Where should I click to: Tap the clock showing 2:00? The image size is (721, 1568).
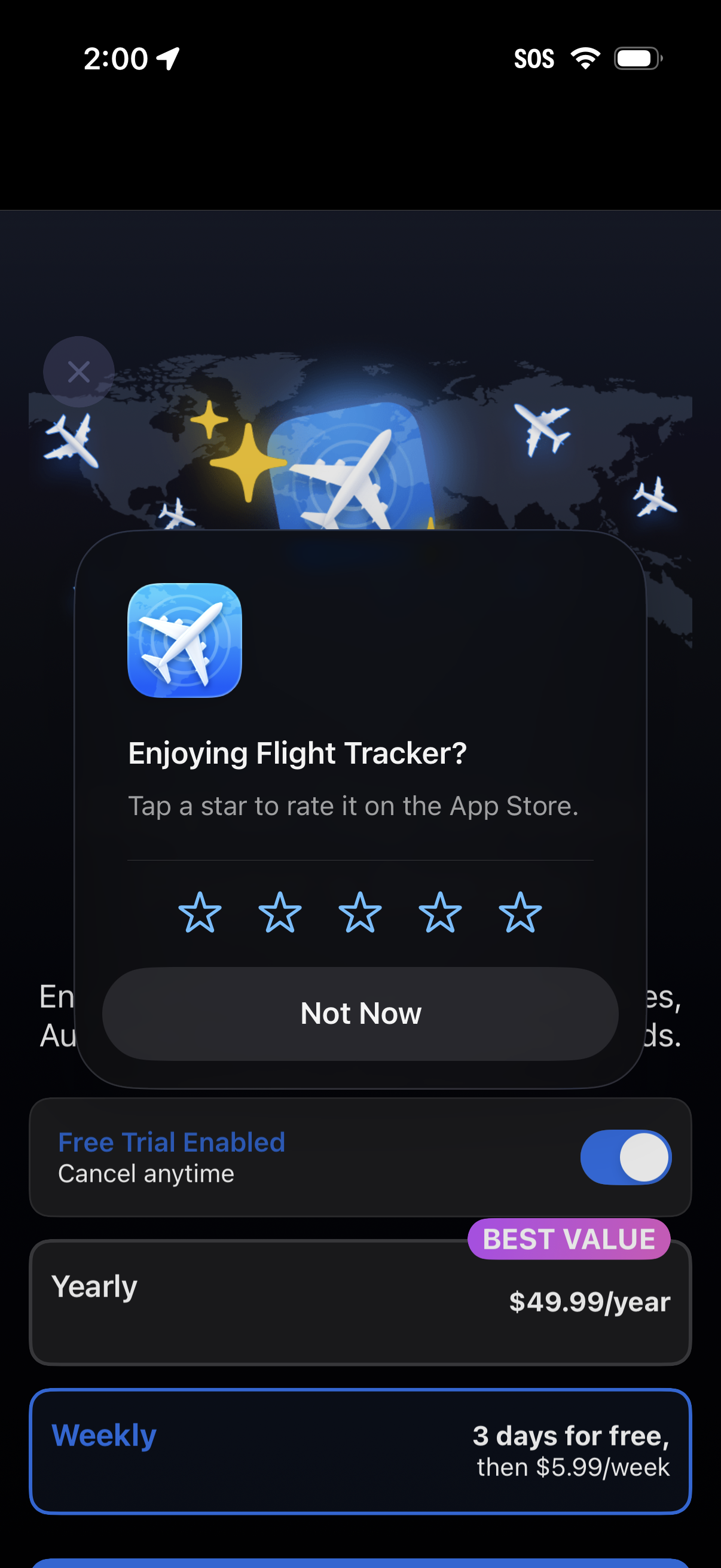coord(115,59)
